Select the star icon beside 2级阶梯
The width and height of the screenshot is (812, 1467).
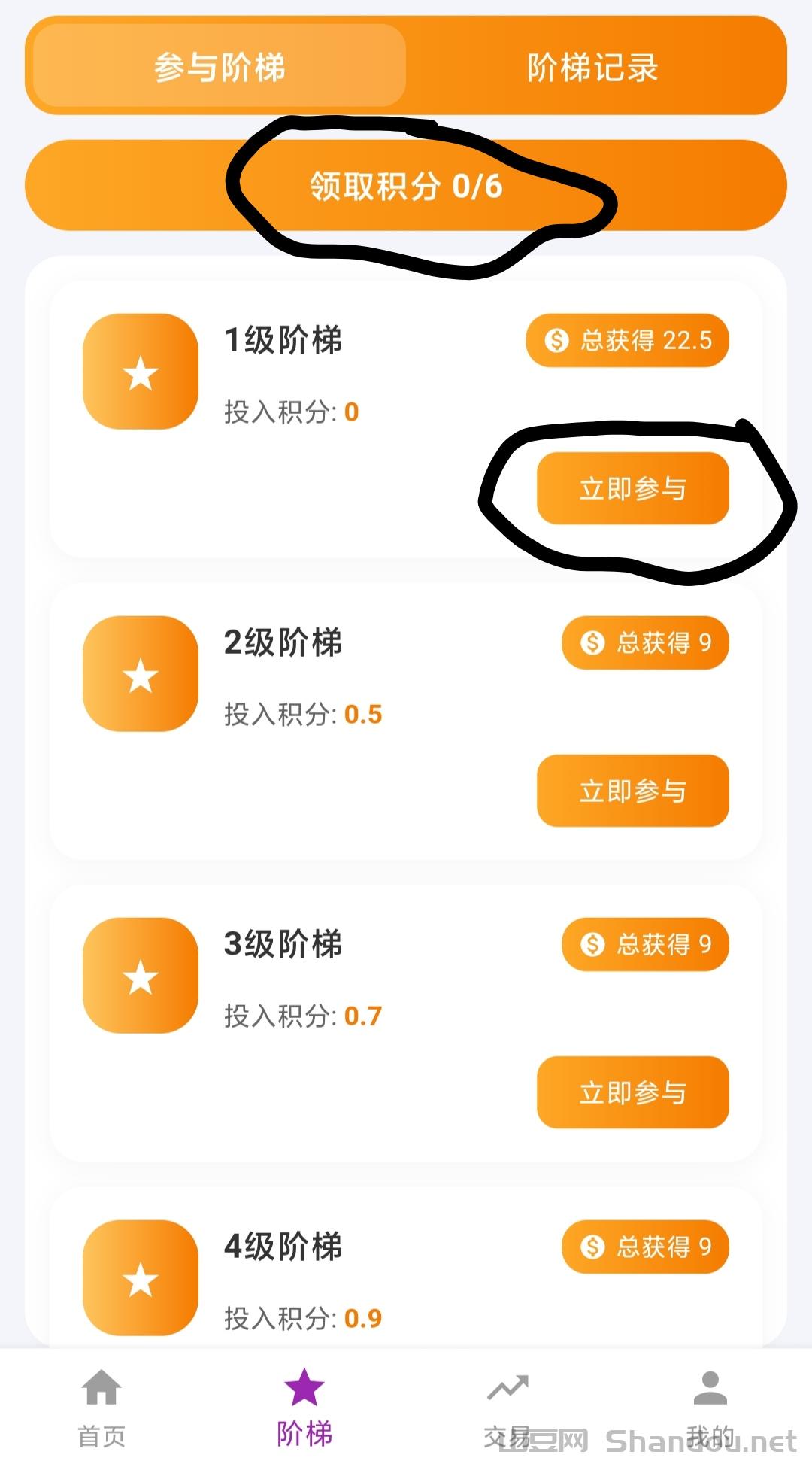point(140,673)
